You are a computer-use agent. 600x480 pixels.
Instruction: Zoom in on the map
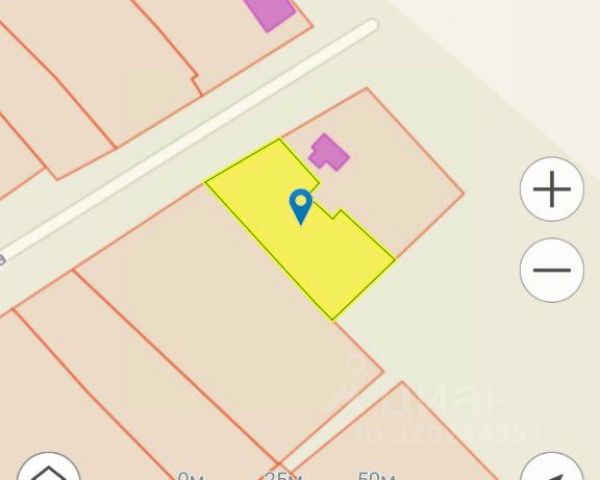pos(551,189)
